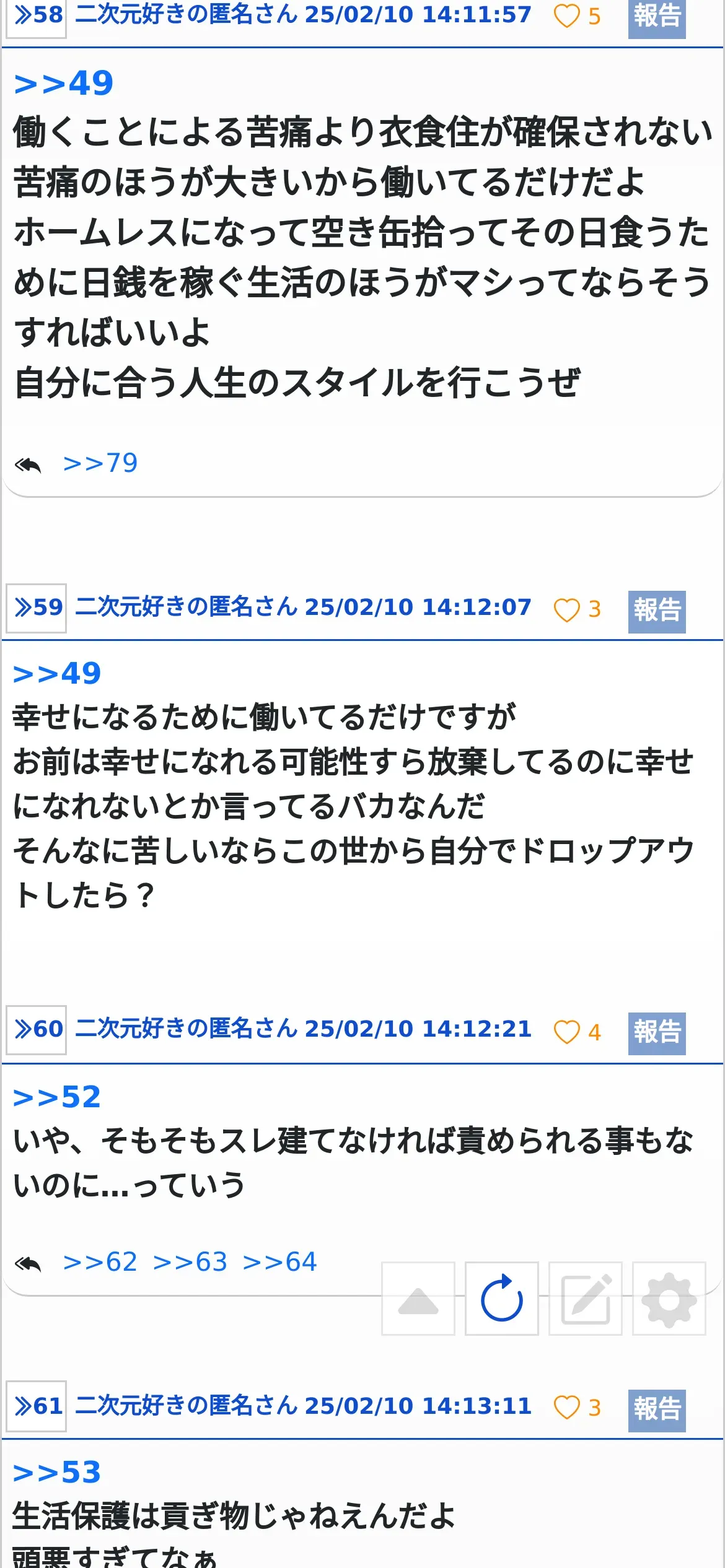This screenshot has height=1568, width=725.
Task: Reload the thread with the refresh icon
Action: click(x=502, y=1299)
